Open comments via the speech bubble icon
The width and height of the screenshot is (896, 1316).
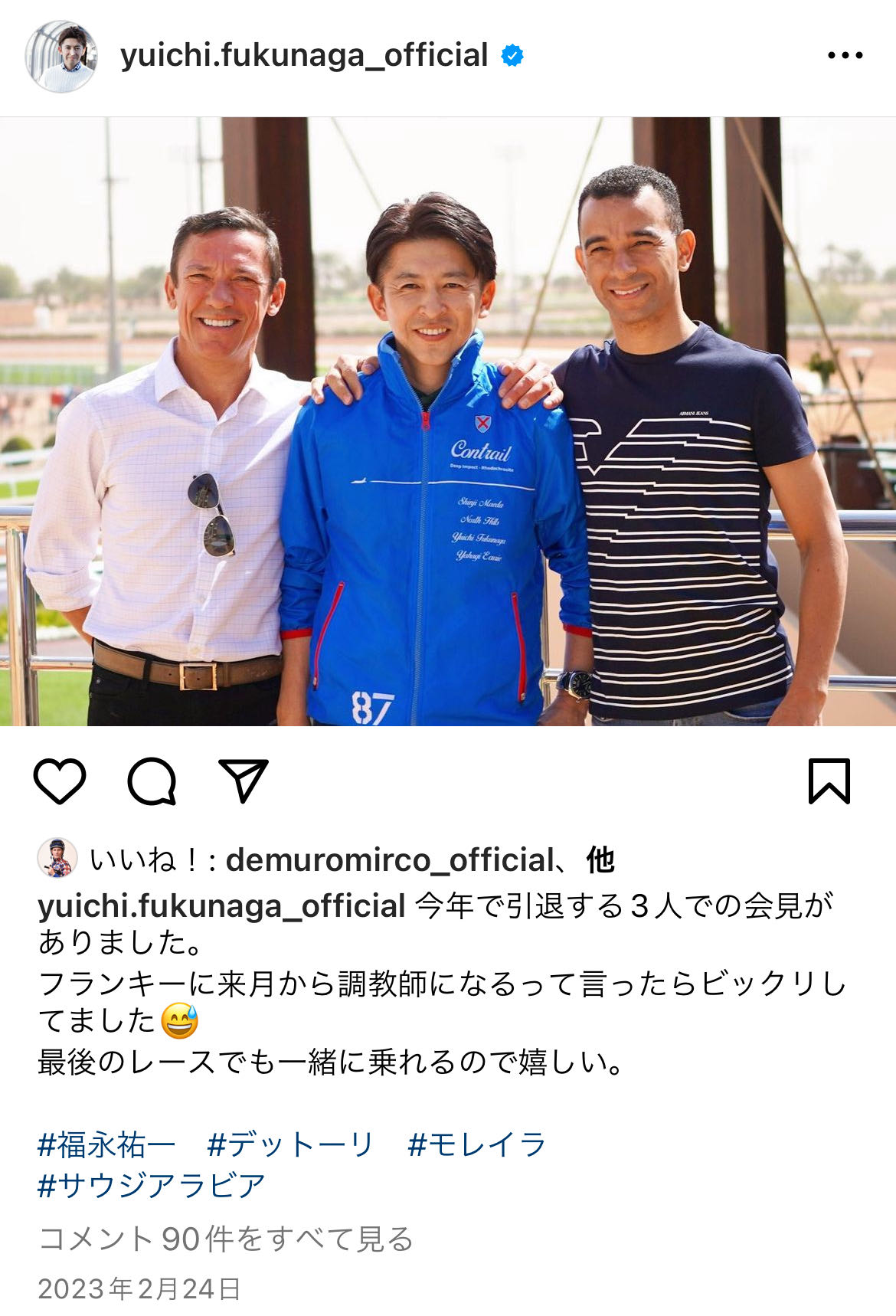(152, 781)
